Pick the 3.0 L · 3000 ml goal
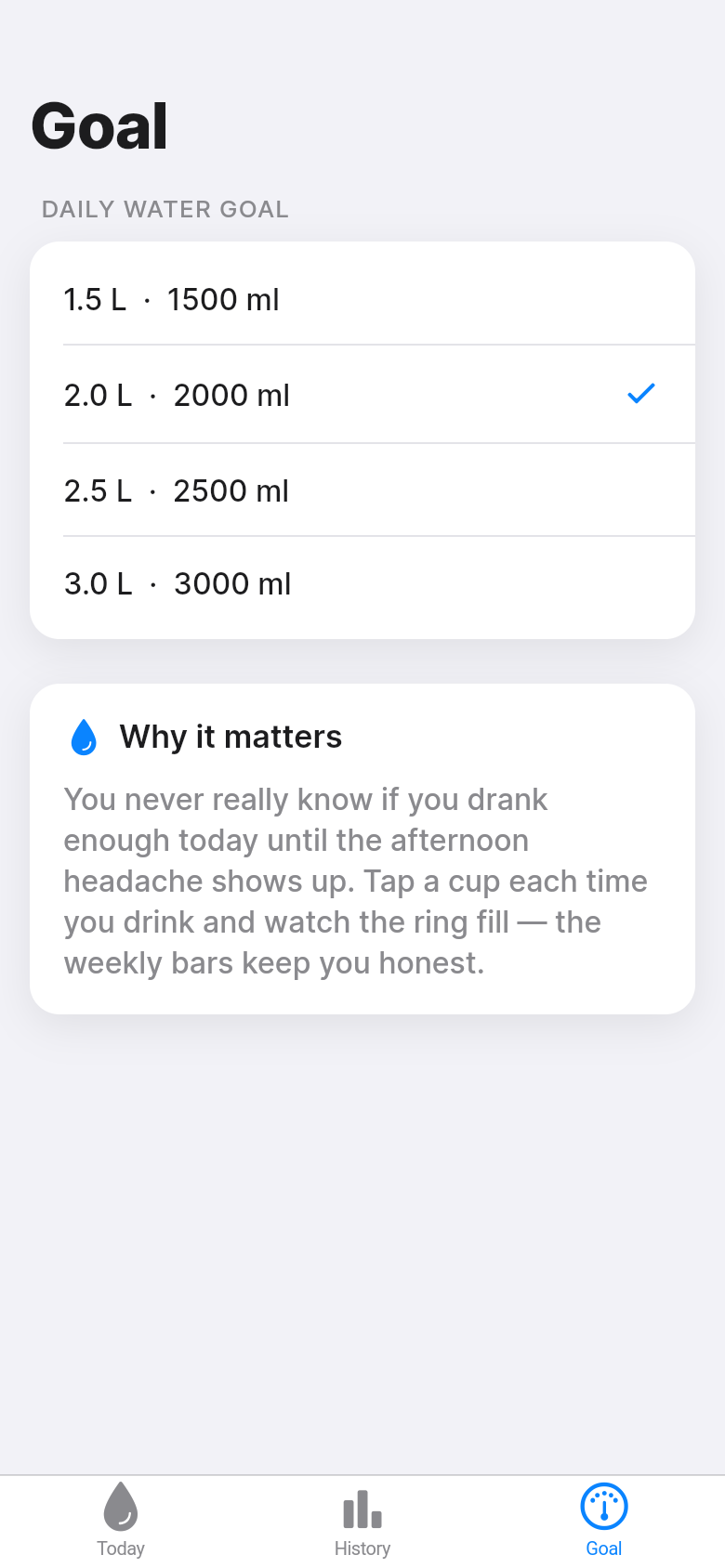Image resolution: width=725 pixels, height=1568 pixels. (362, 584)
